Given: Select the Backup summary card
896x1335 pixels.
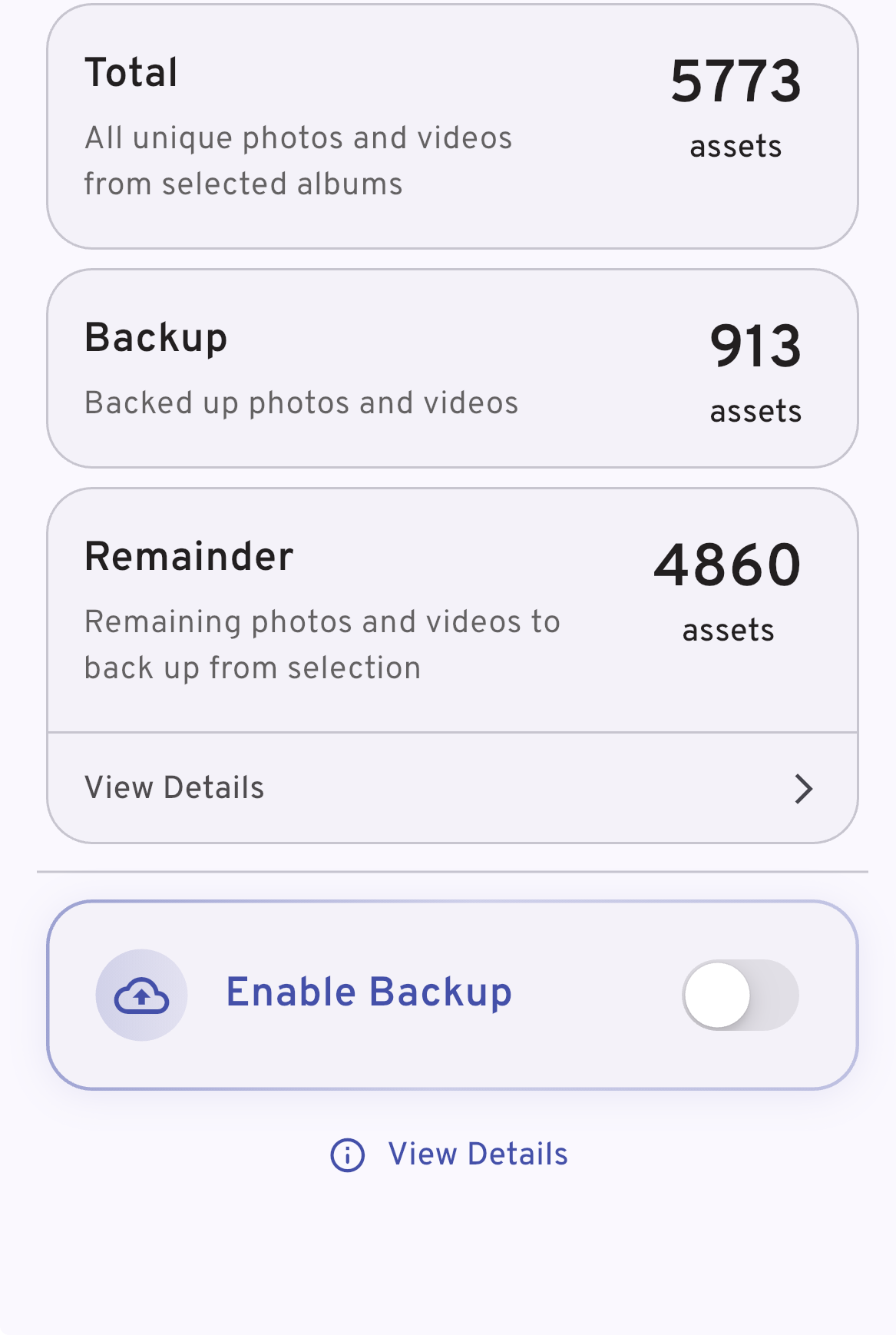Looking at the screenshot, I should click(453, 366).
